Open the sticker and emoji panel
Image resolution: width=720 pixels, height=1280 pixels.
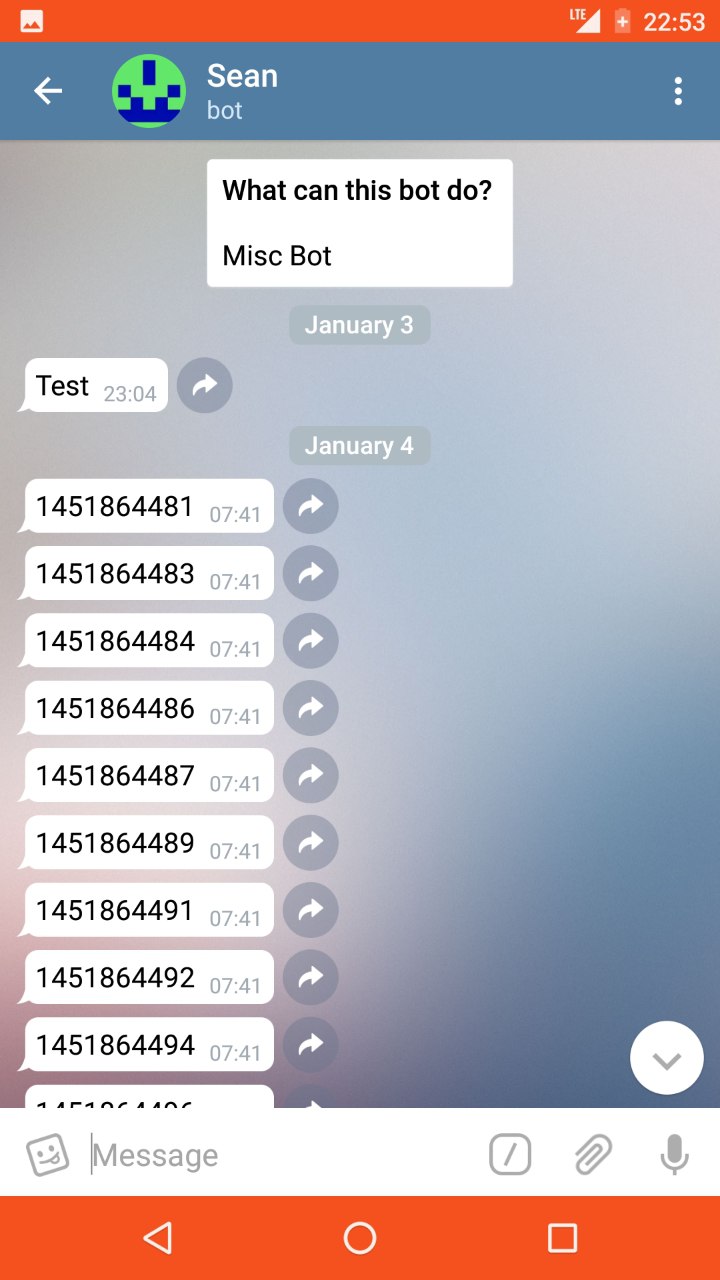click(48, 1155)
